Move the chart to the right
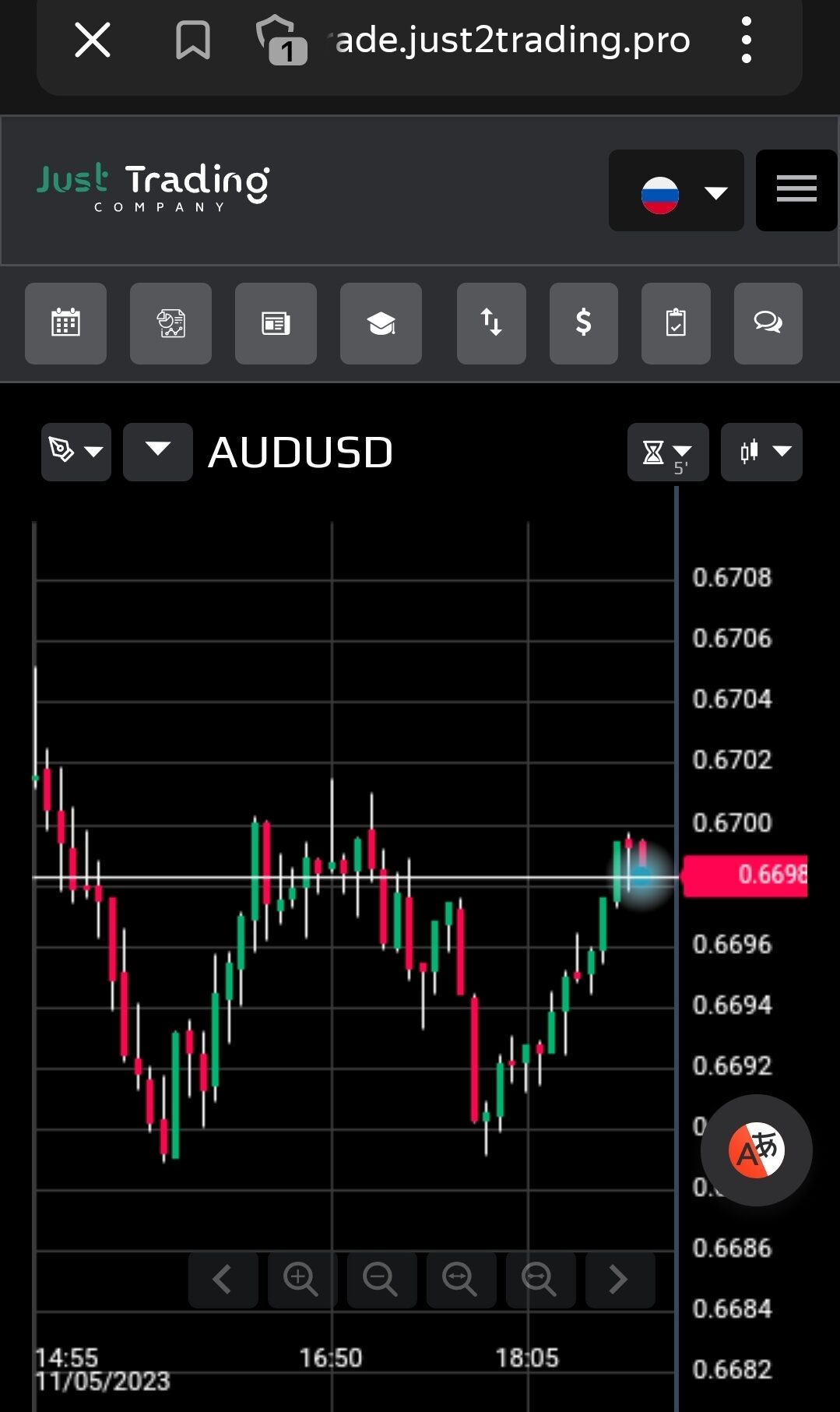 click(620, 1280)
